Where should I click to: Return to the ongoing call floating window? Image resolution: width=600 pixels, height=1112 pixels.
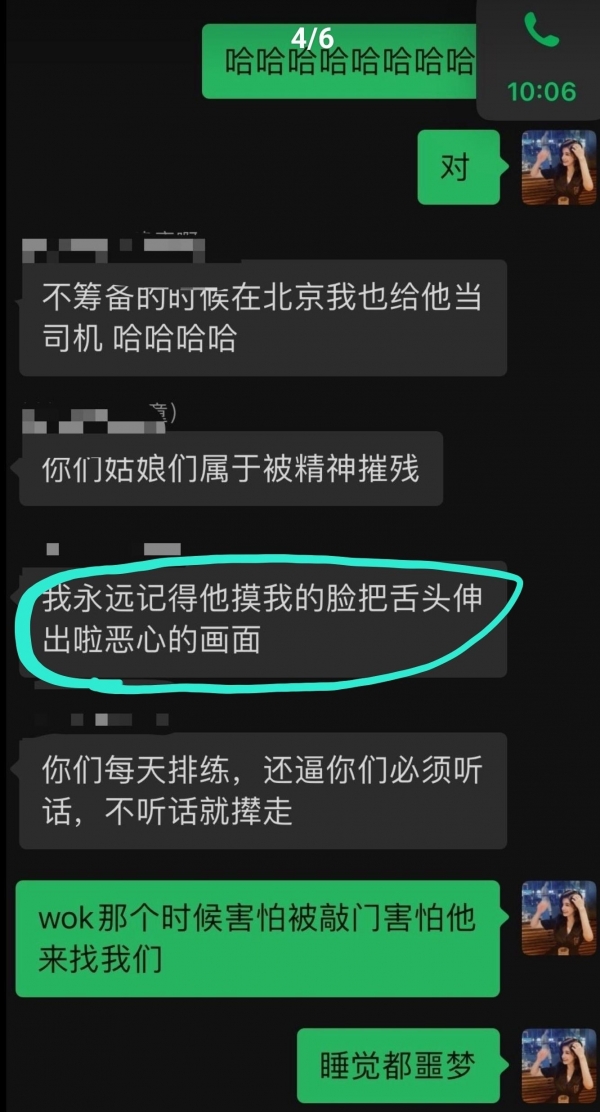click(540, 59)
